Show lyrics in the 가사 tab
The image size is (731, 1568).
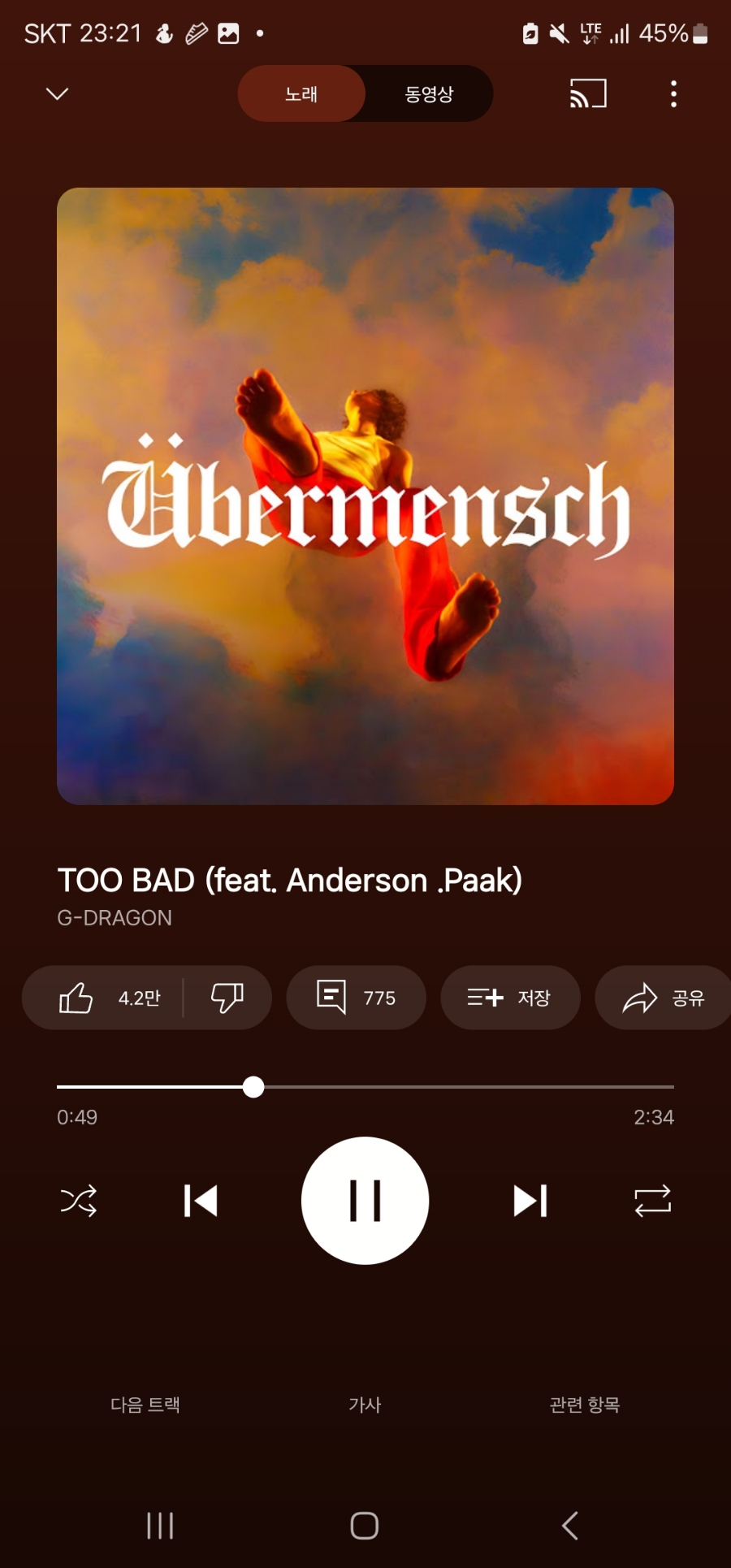pyautogui.click(x=365, y=1404)
